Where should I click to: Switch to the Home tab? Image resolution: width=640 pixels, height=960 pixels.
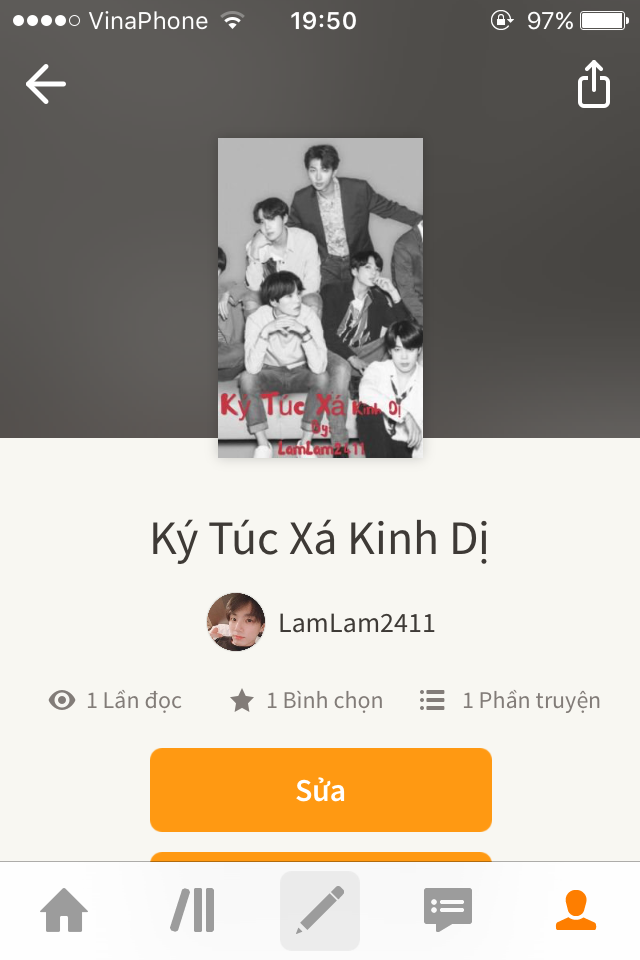point(64,911)
